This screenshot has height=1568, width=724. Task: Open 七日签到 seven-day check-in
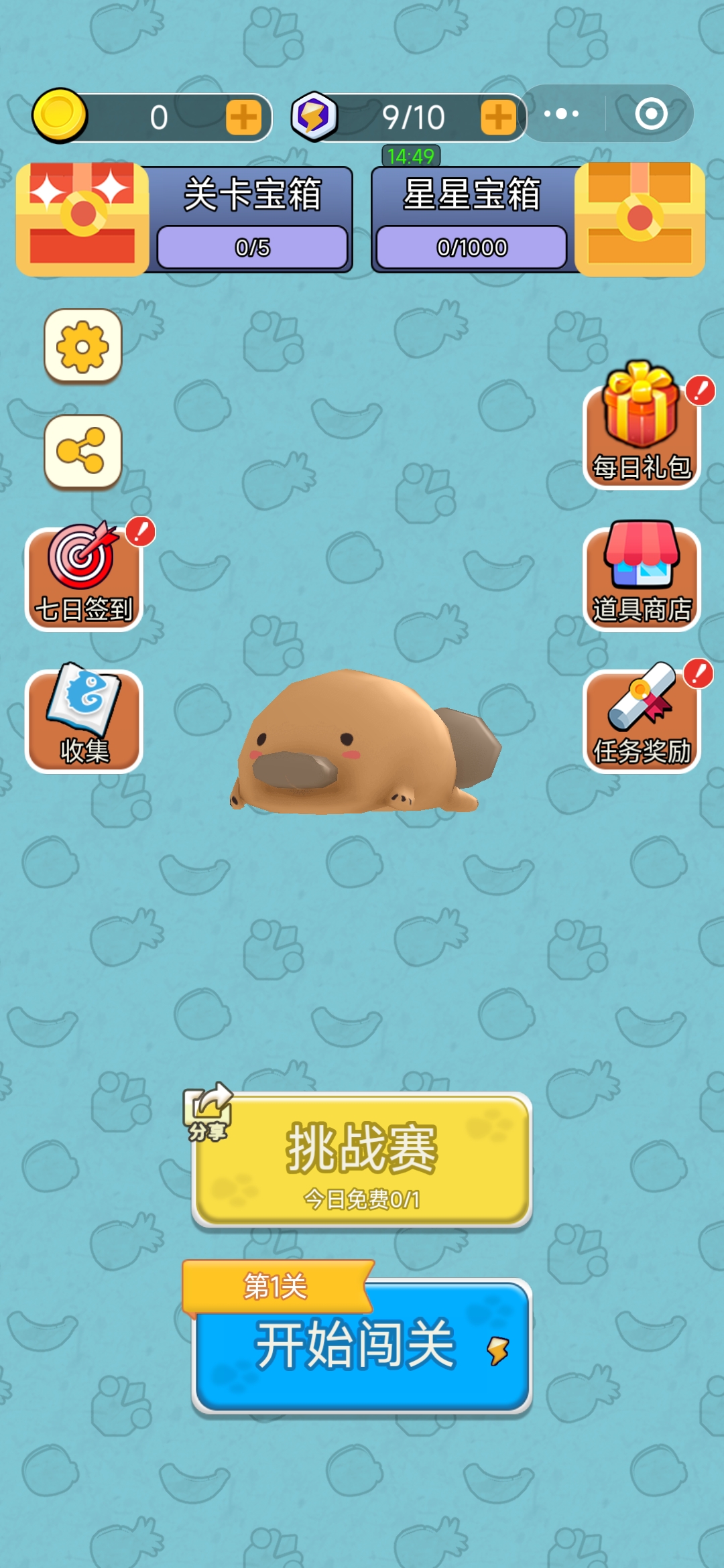84,578
